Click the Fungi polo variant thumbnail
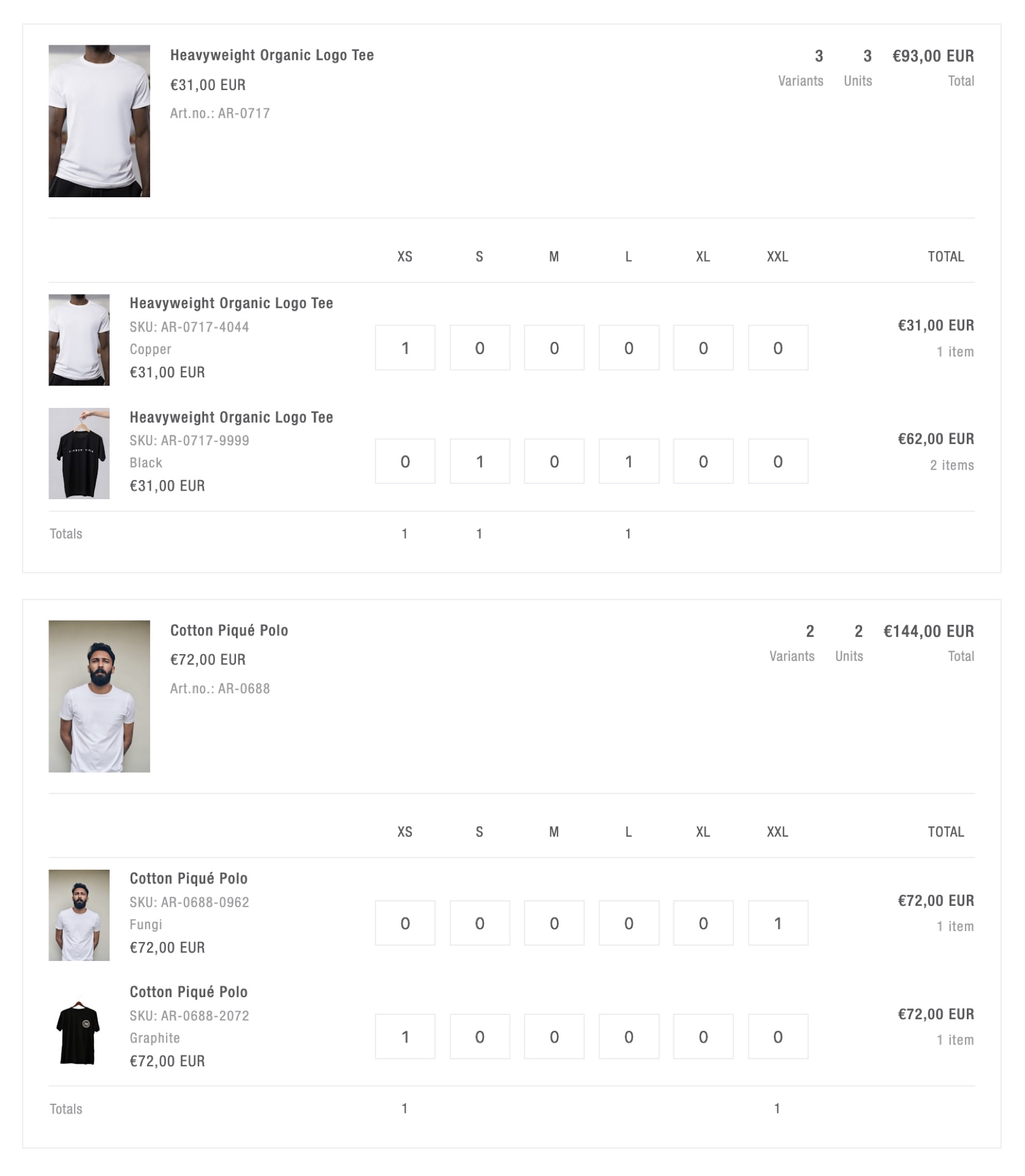This screenshot has width=1025, height=1176. point(80,916)
